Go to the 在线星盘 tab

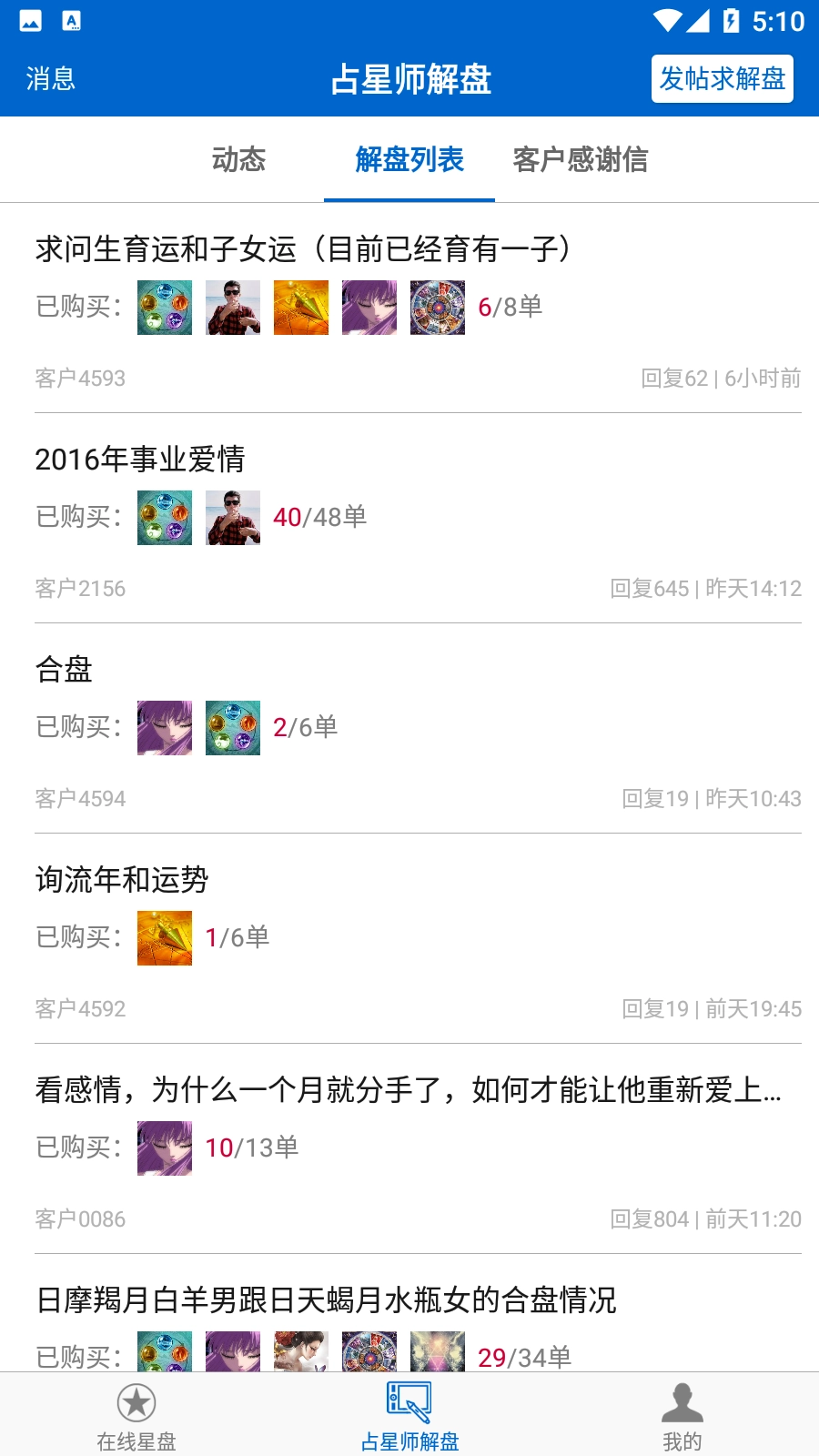click(136, 1415)
